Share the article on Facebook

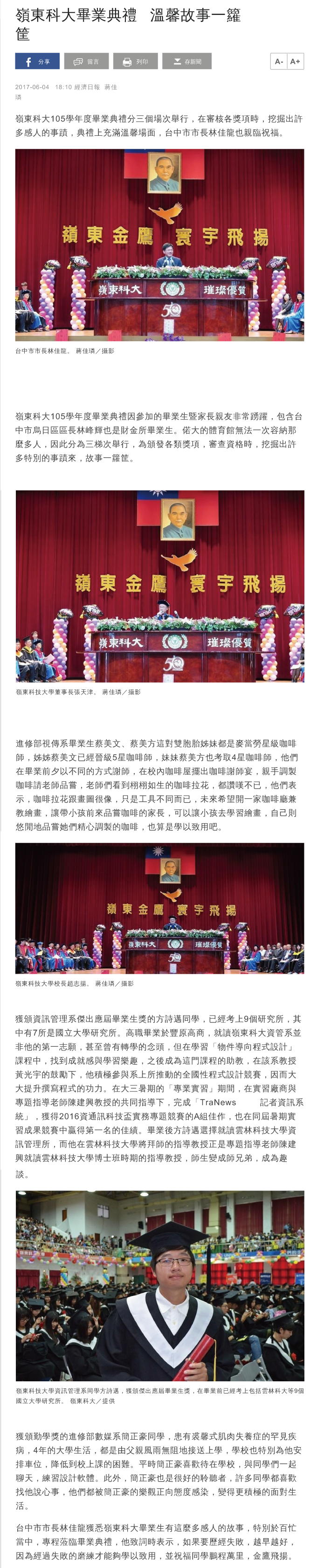pyautogui.click(x=37, y=62)
